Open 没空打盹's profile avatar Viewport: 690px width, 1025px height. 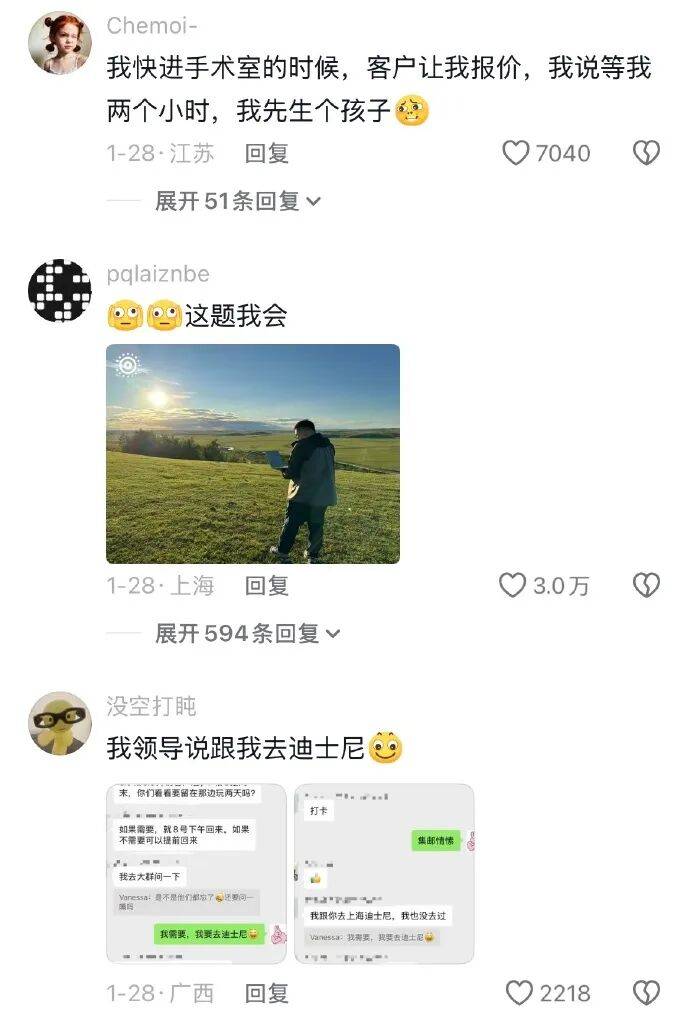[60, 723]
